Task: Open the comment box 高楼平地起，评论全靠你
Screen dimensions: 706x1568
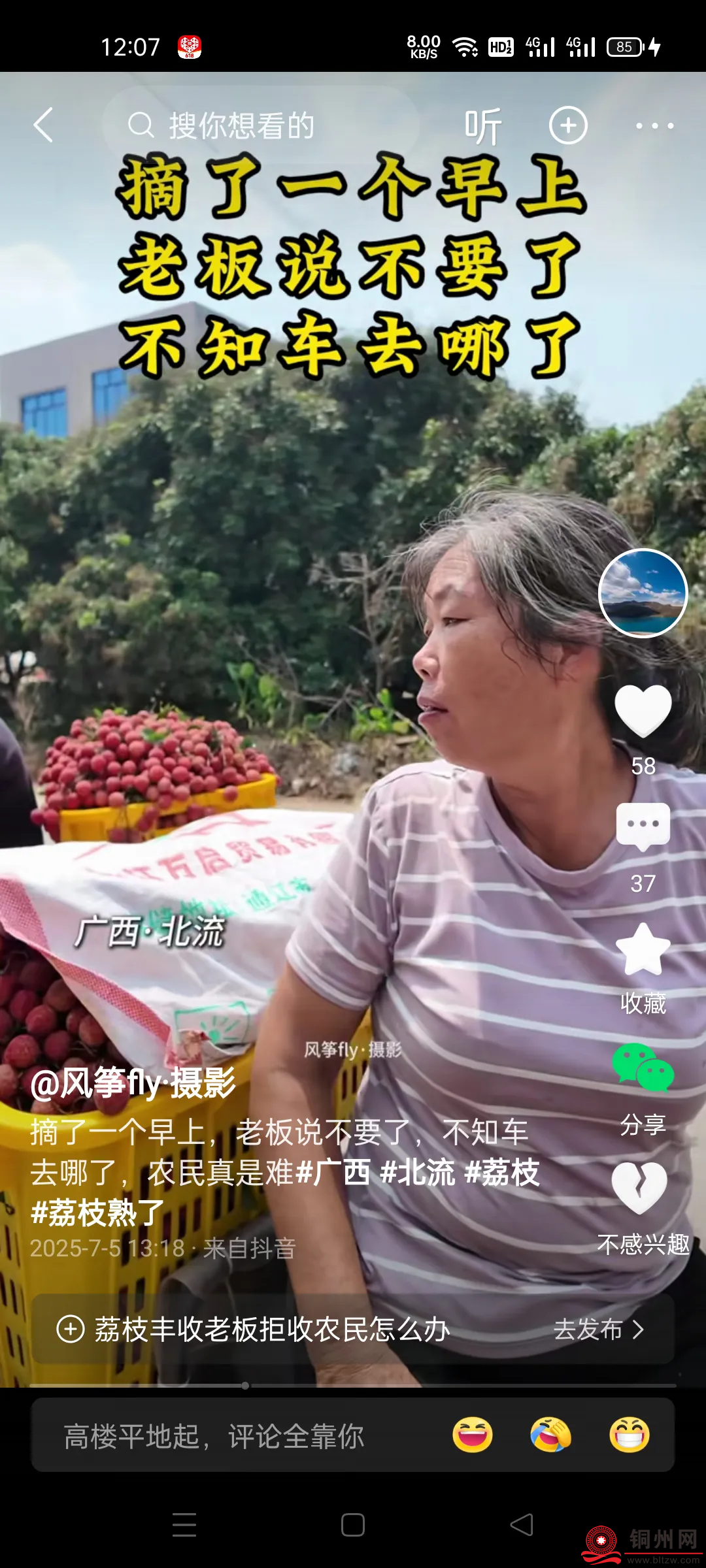Action: pos(216,1436)
